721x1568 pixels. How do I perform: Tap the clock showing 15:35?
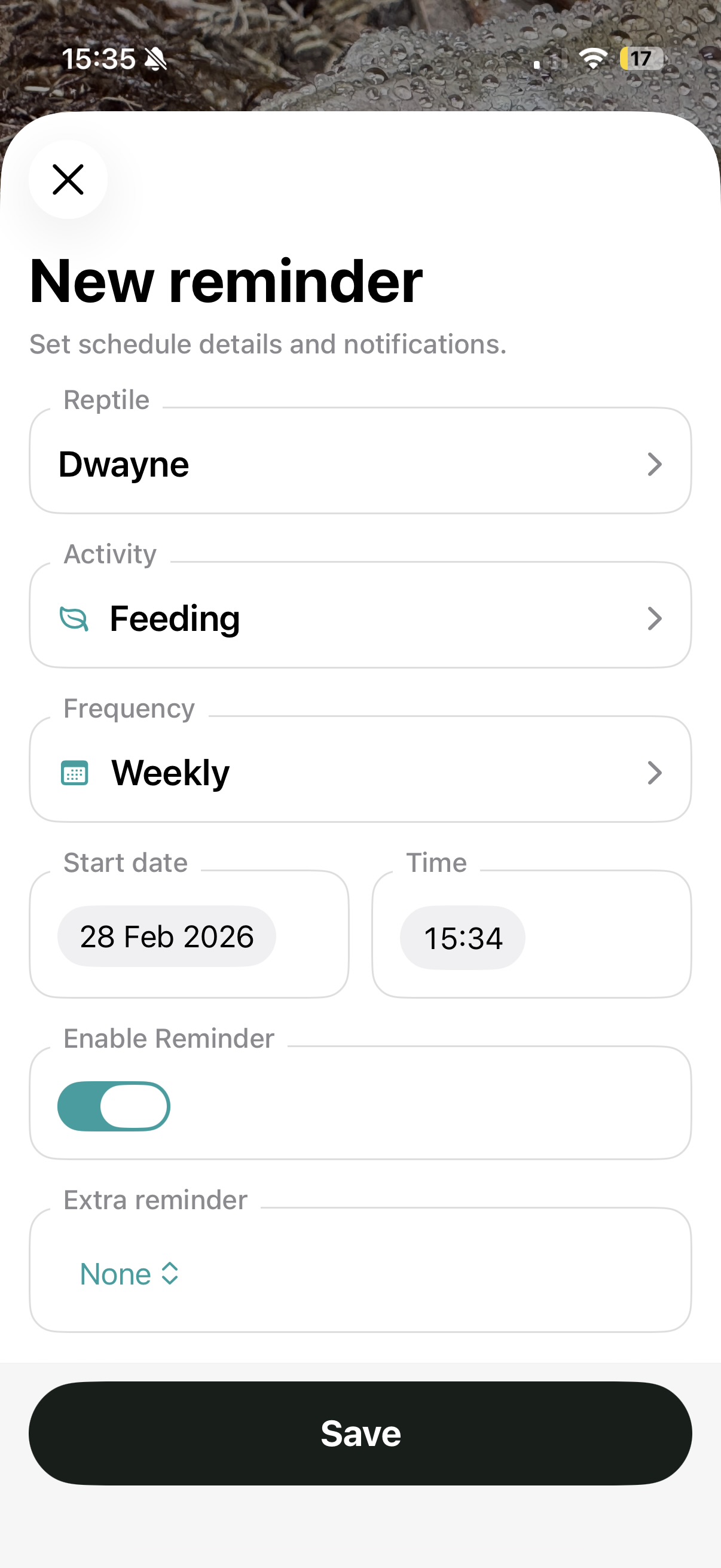100,58
